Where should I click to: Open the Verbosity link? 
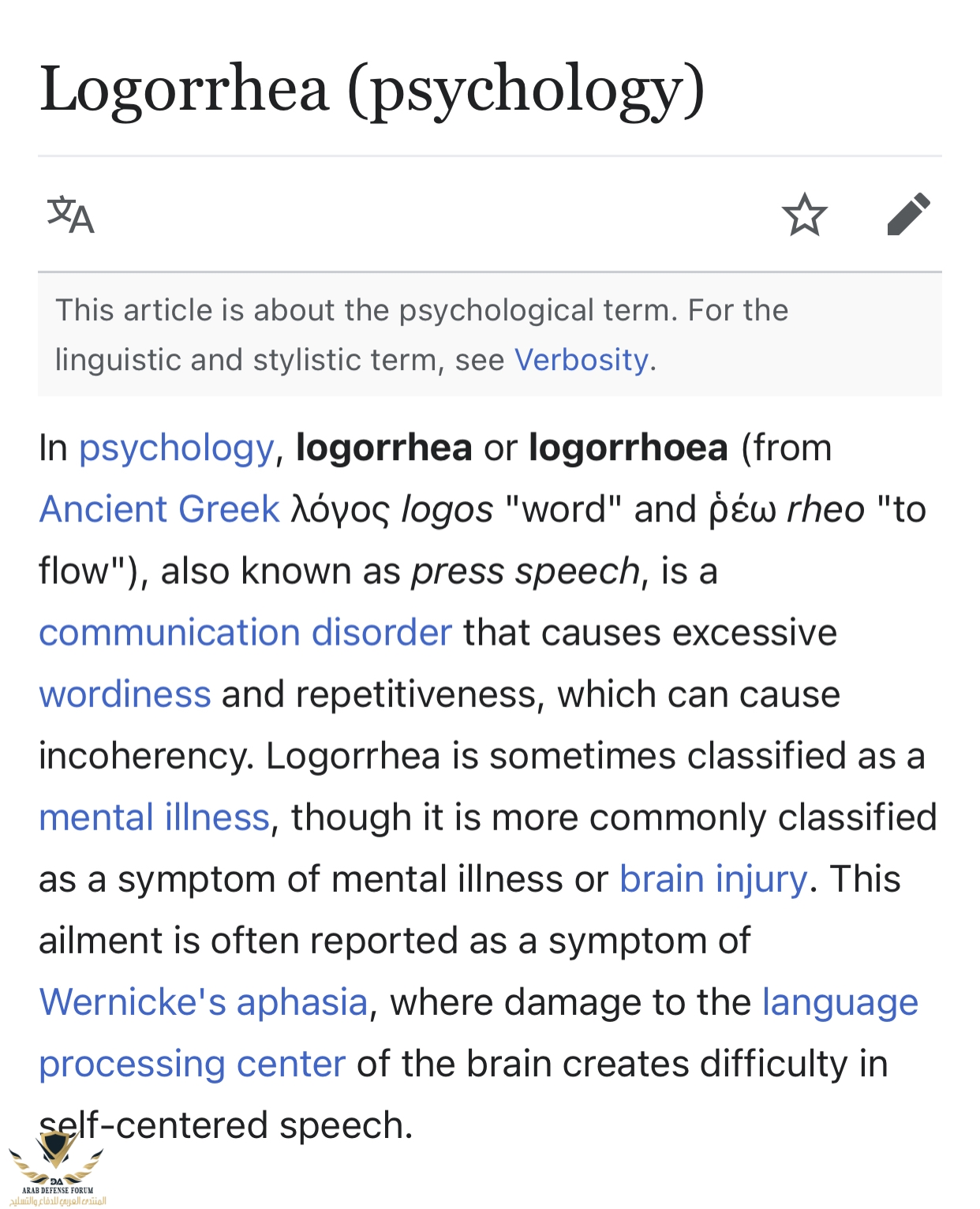(581, 360)
